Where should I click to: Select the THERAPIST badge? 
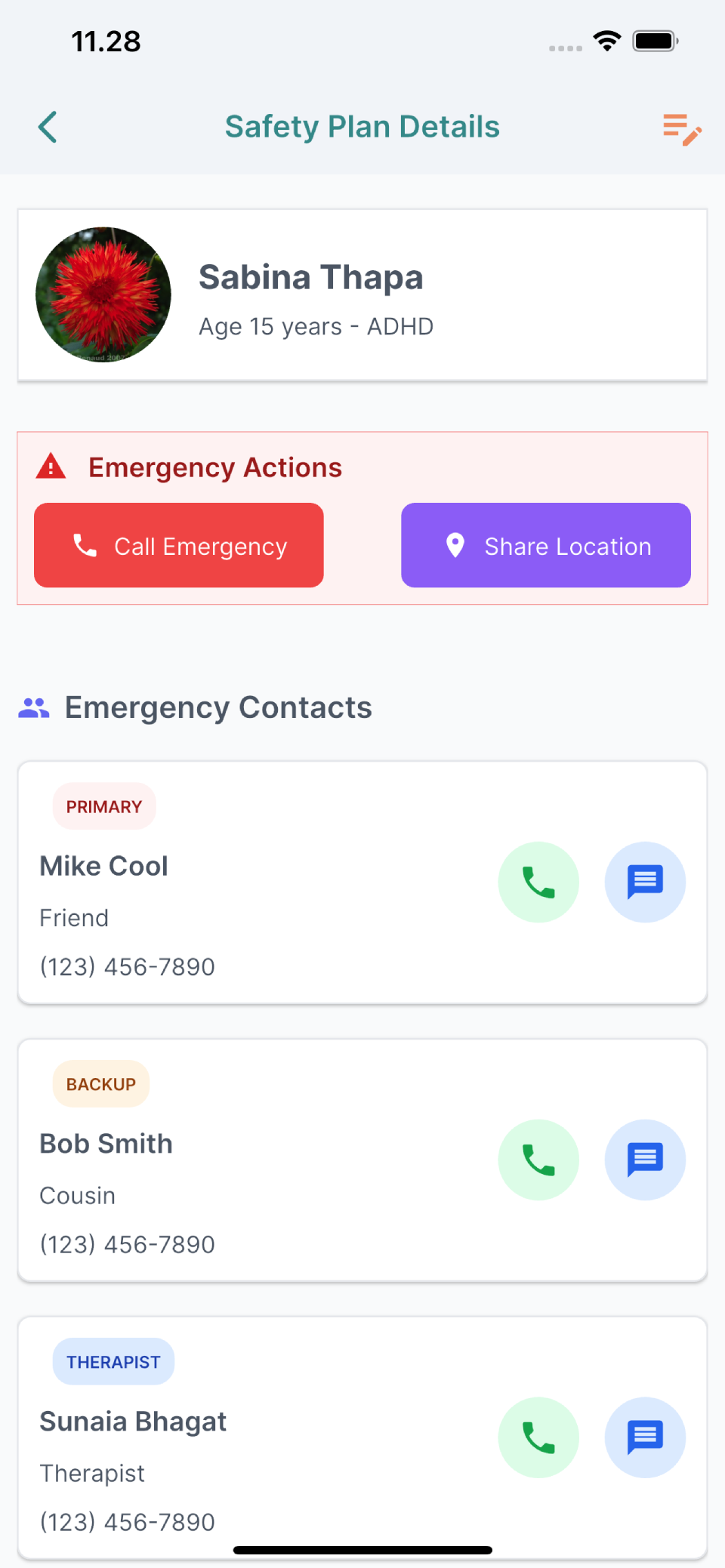113,1361
